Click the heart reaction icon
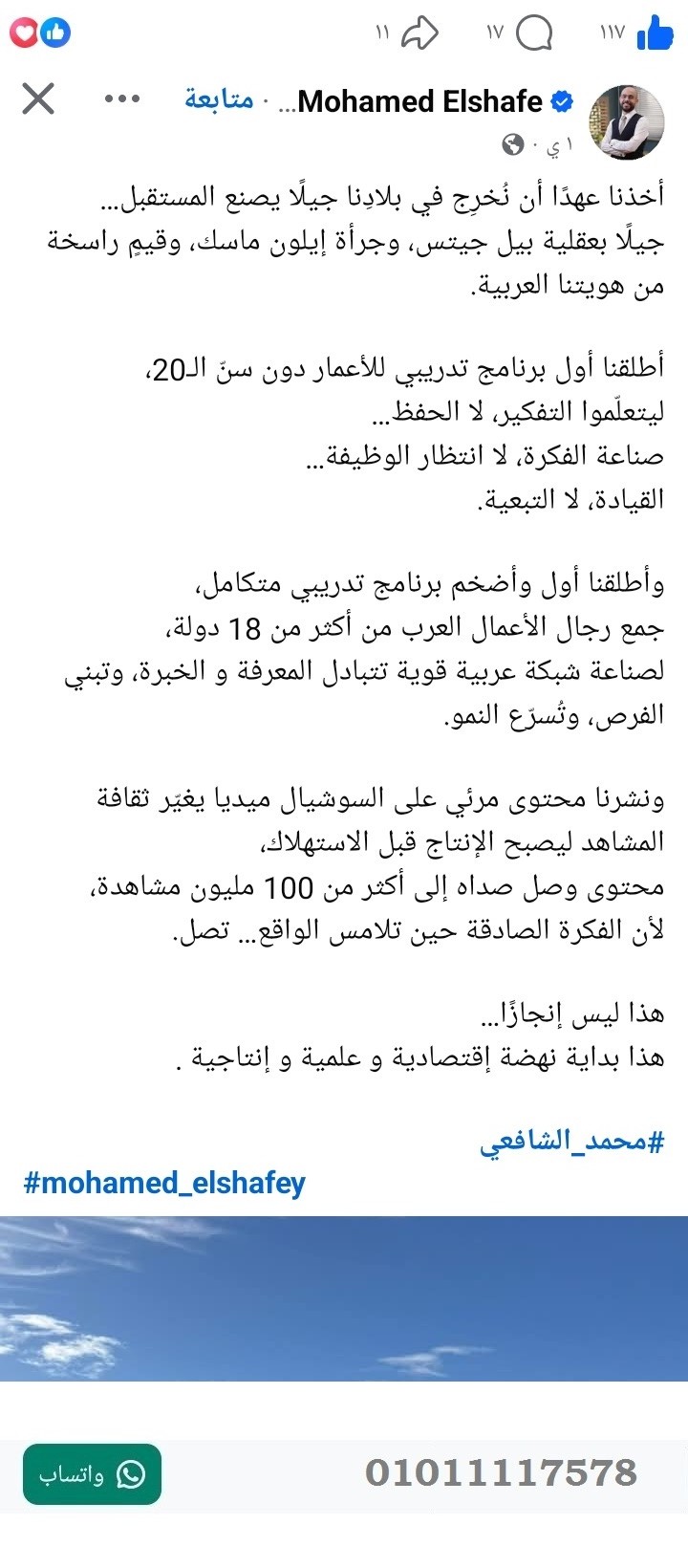This screenshot has height=1568, width=688. [24, 32]
